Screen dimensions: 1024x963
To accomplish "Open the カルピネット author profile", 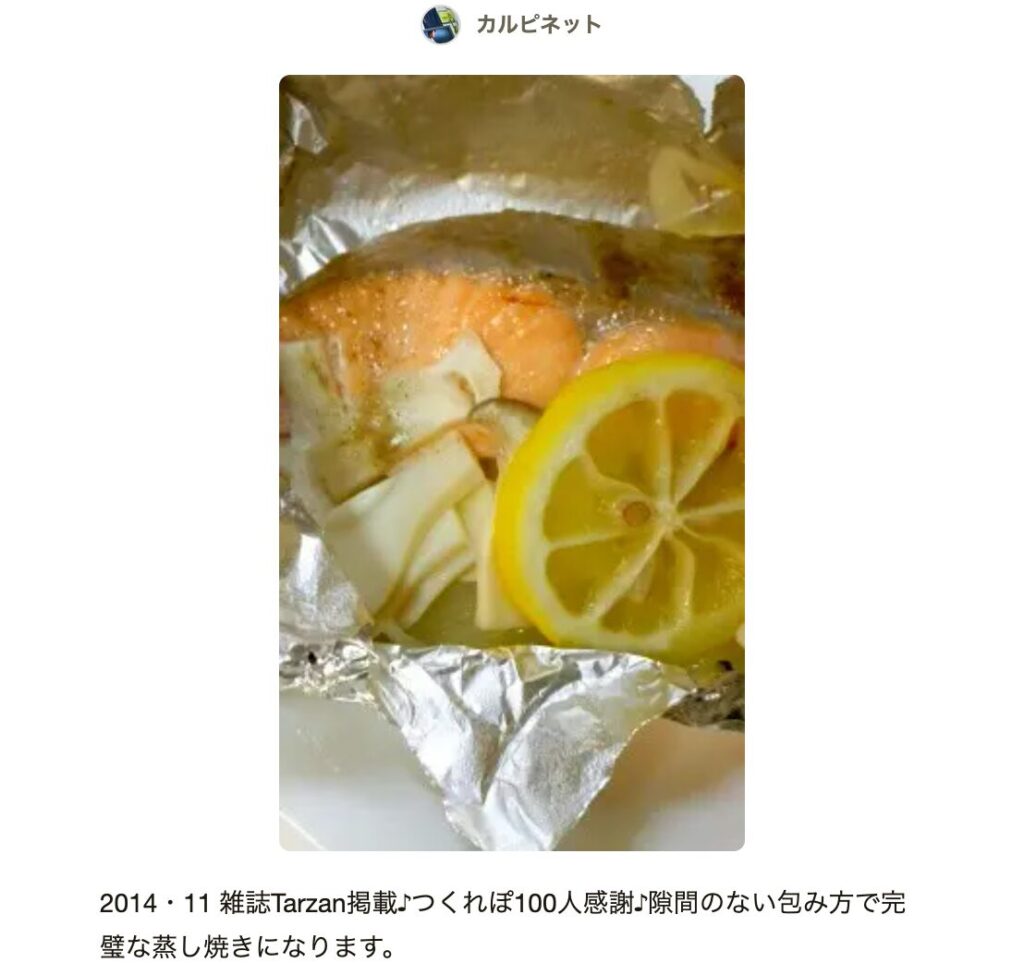I will click(x=538, y=24).
